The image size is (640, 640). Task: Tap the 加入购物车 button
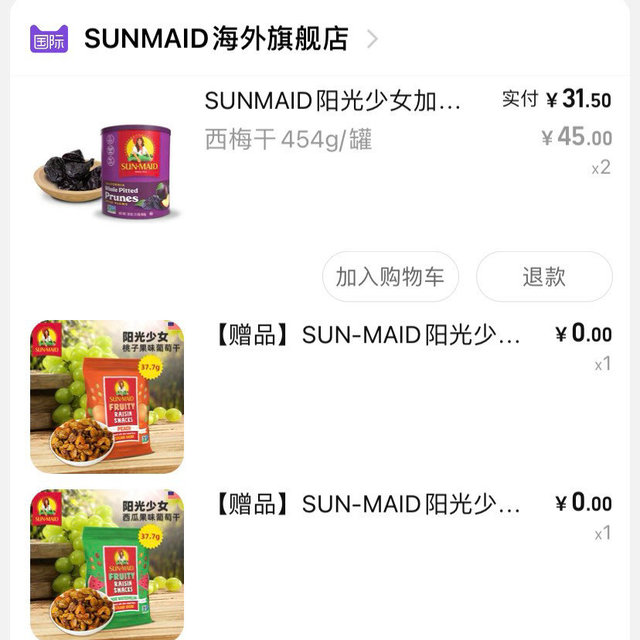[x=390, y=277]
